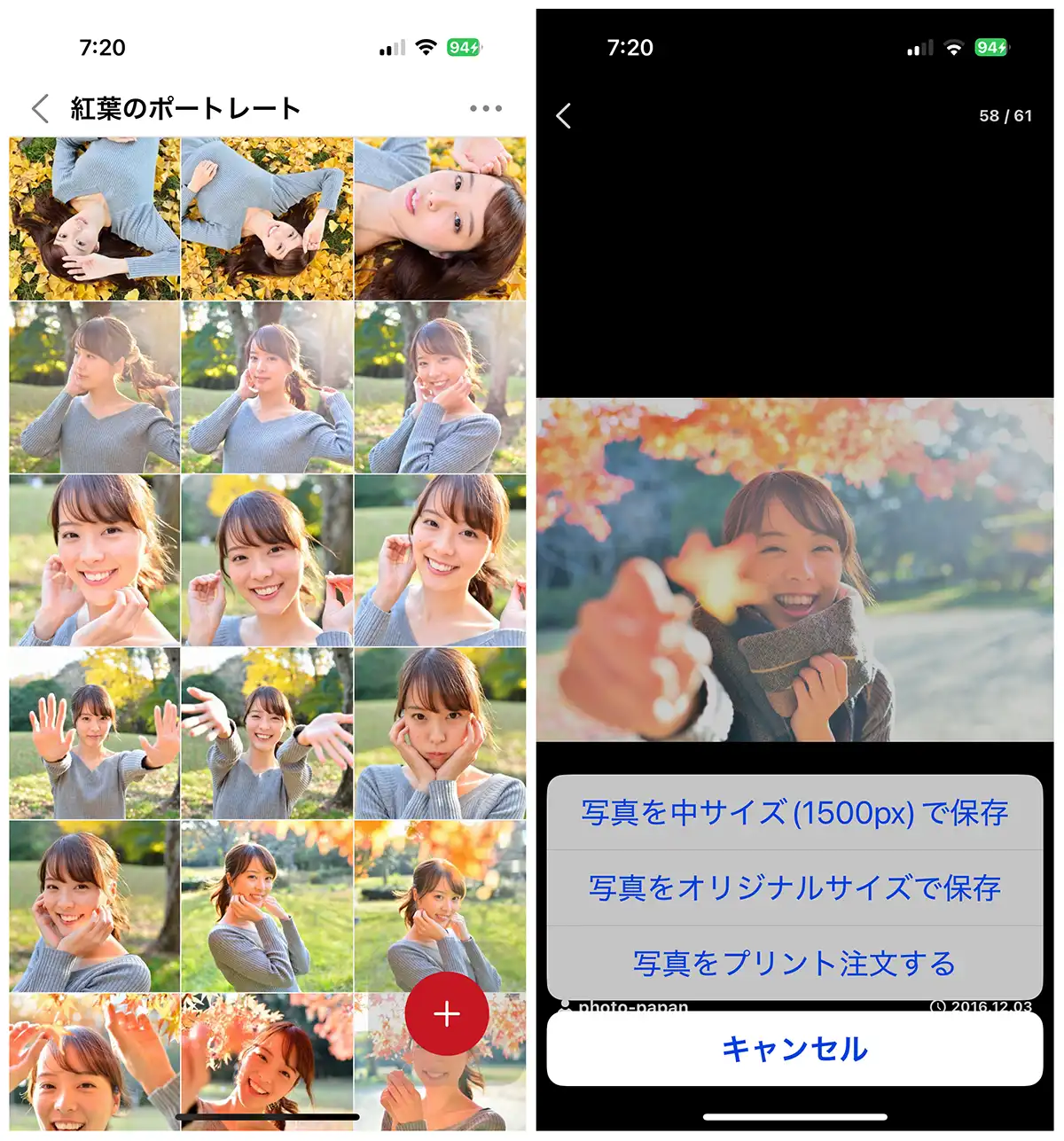Open photo of woman cupping her cheeks
The image size is (1064, 1141).
pos(440,733)
